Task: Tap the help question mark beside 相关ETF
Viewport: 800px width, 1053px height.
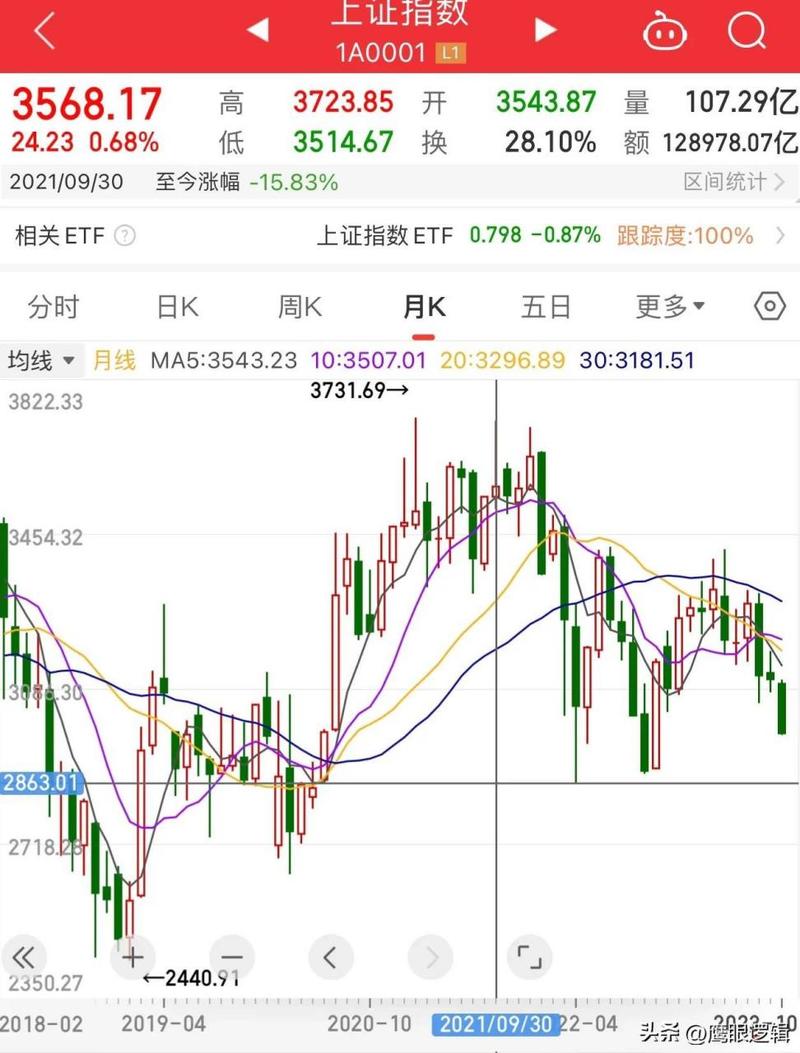Action: click(x=122, y=236)
